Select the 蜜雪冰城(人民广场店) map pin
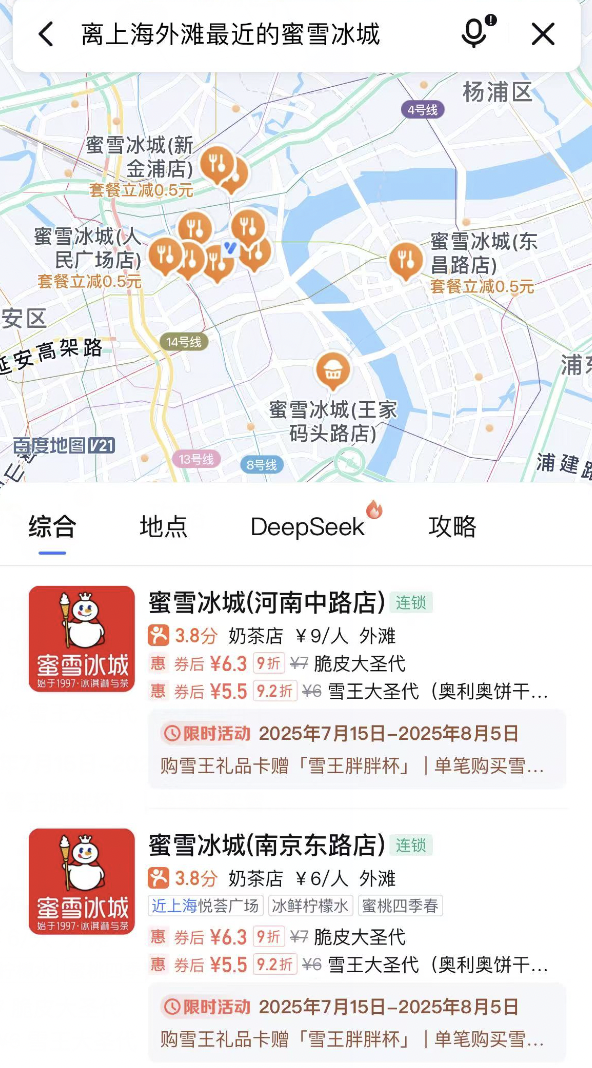The height and width of the screenshot is (1068, 592). click(165, 255)
